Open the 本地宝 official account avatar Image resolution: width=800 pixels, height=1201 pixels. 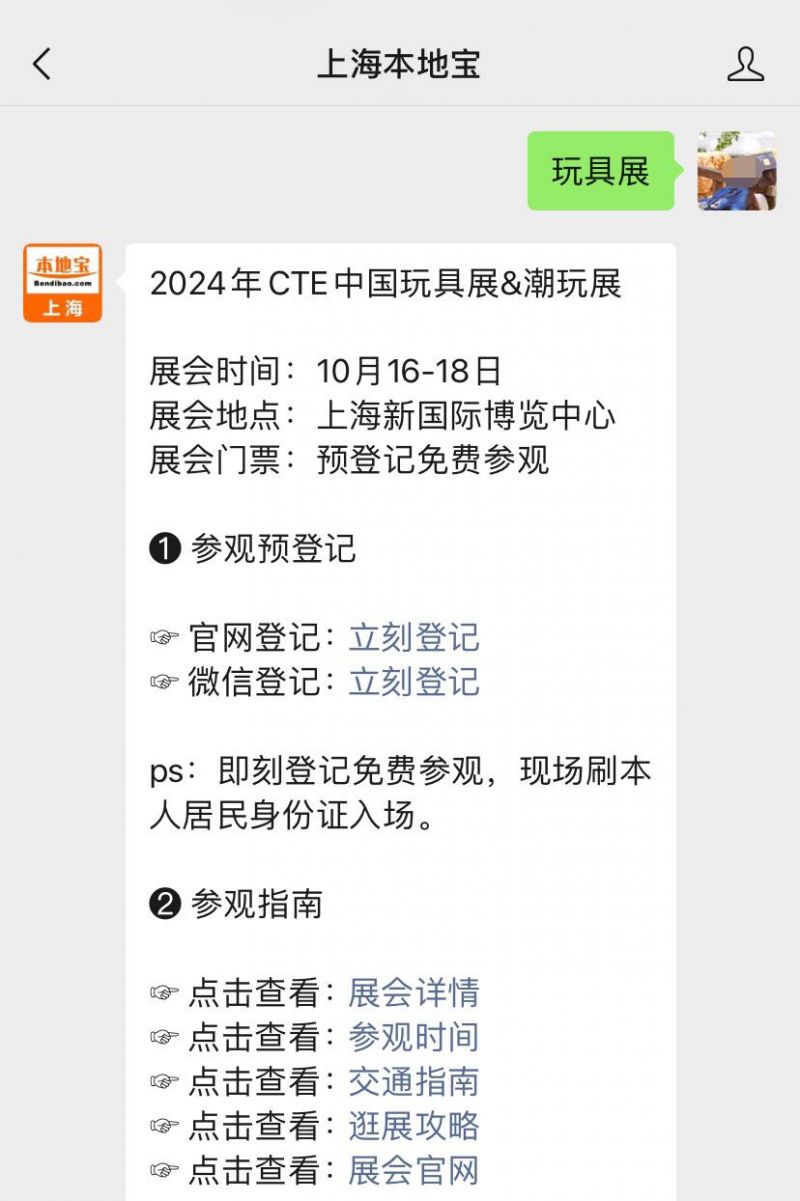click(x=62, y=283)
